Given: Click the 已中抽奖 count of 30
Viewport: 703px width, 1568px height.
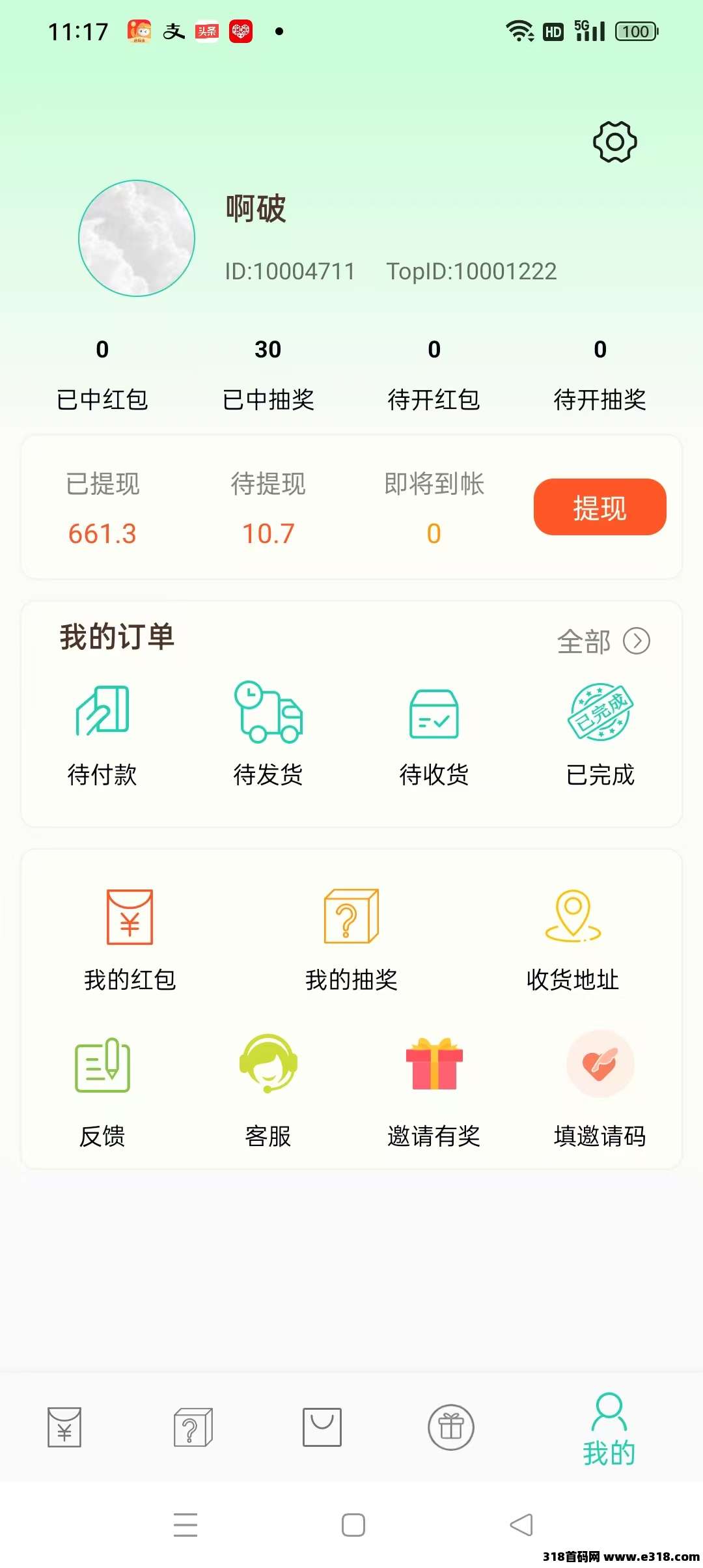Looking at the screenshot, I should (268, 350).
